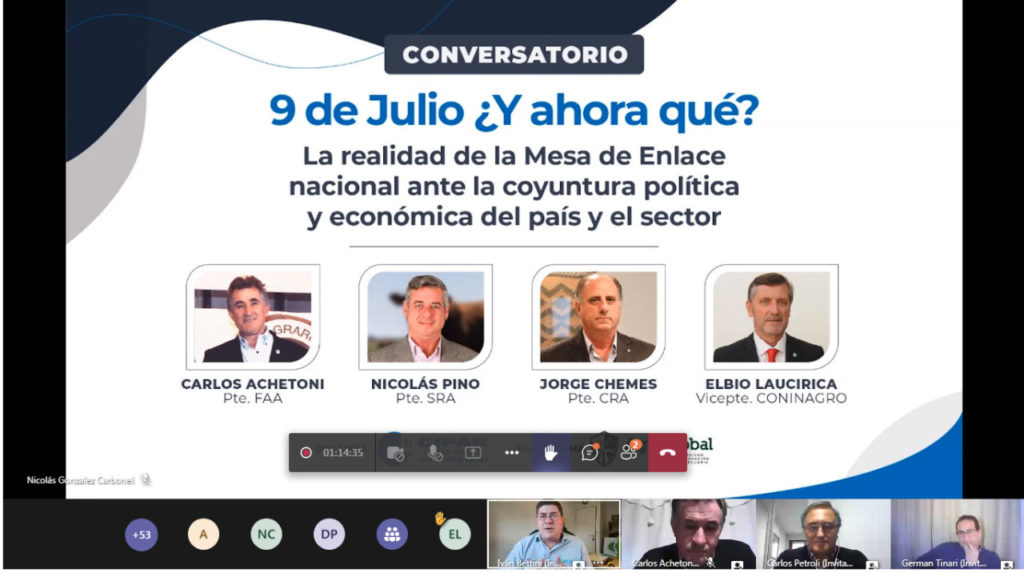Tap the microphone button
1024x573 pixels.
tap(434, 452)
